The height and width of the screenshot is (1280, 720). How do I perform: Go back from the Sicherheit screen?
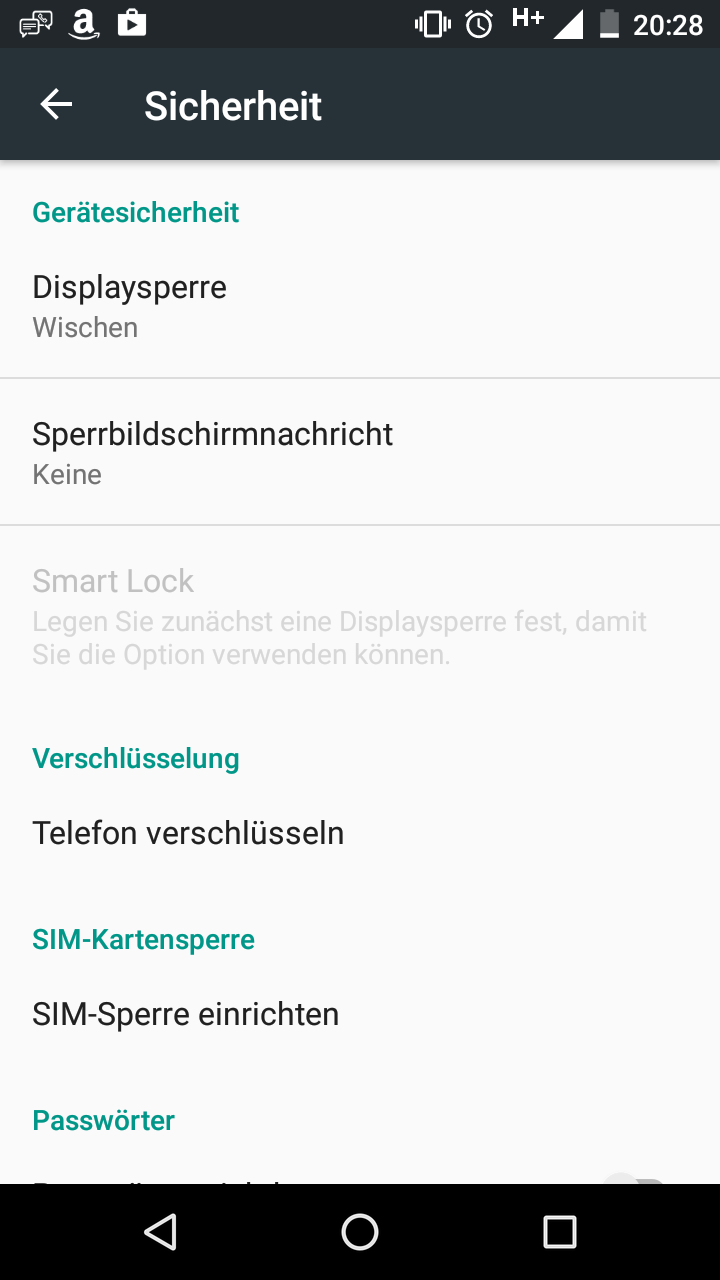coord(56,105)
